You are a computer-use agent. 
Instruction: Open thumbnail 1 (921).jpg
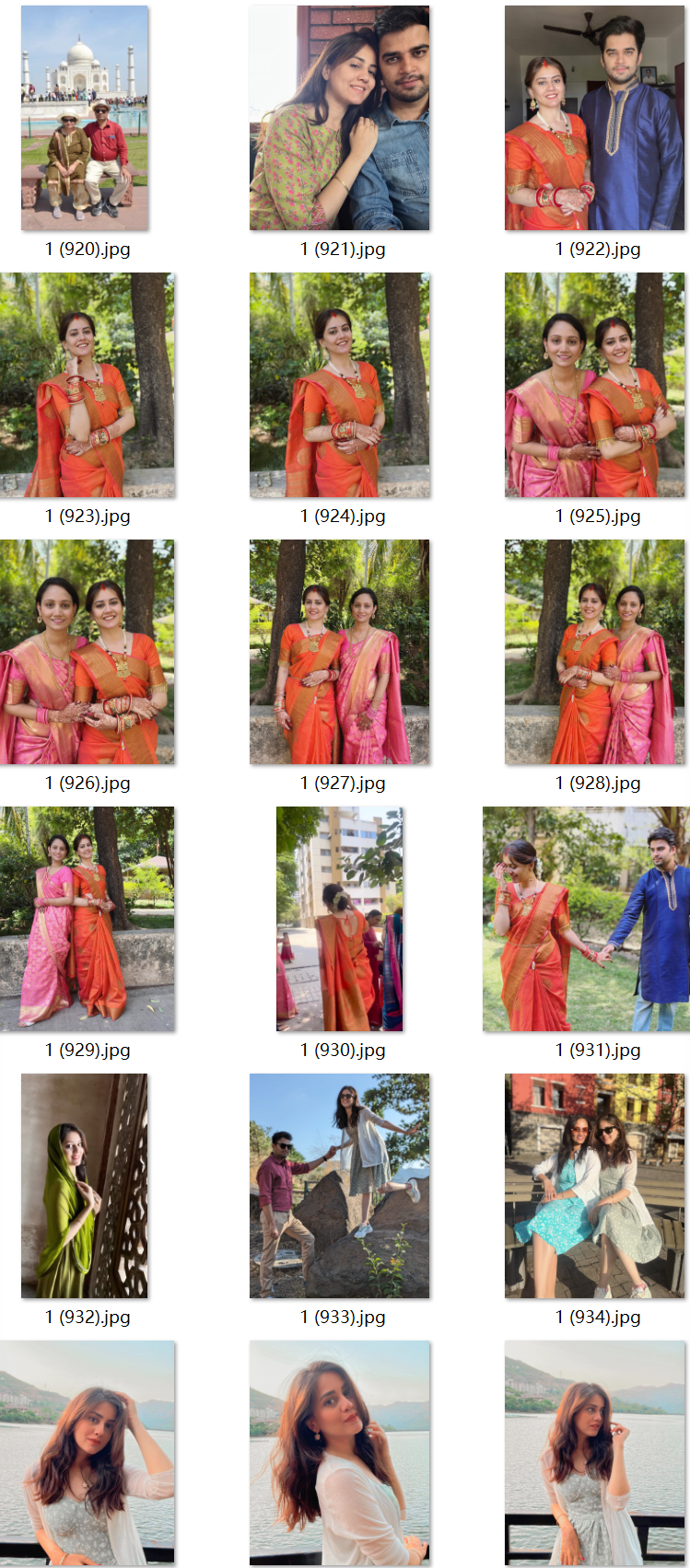339,118
